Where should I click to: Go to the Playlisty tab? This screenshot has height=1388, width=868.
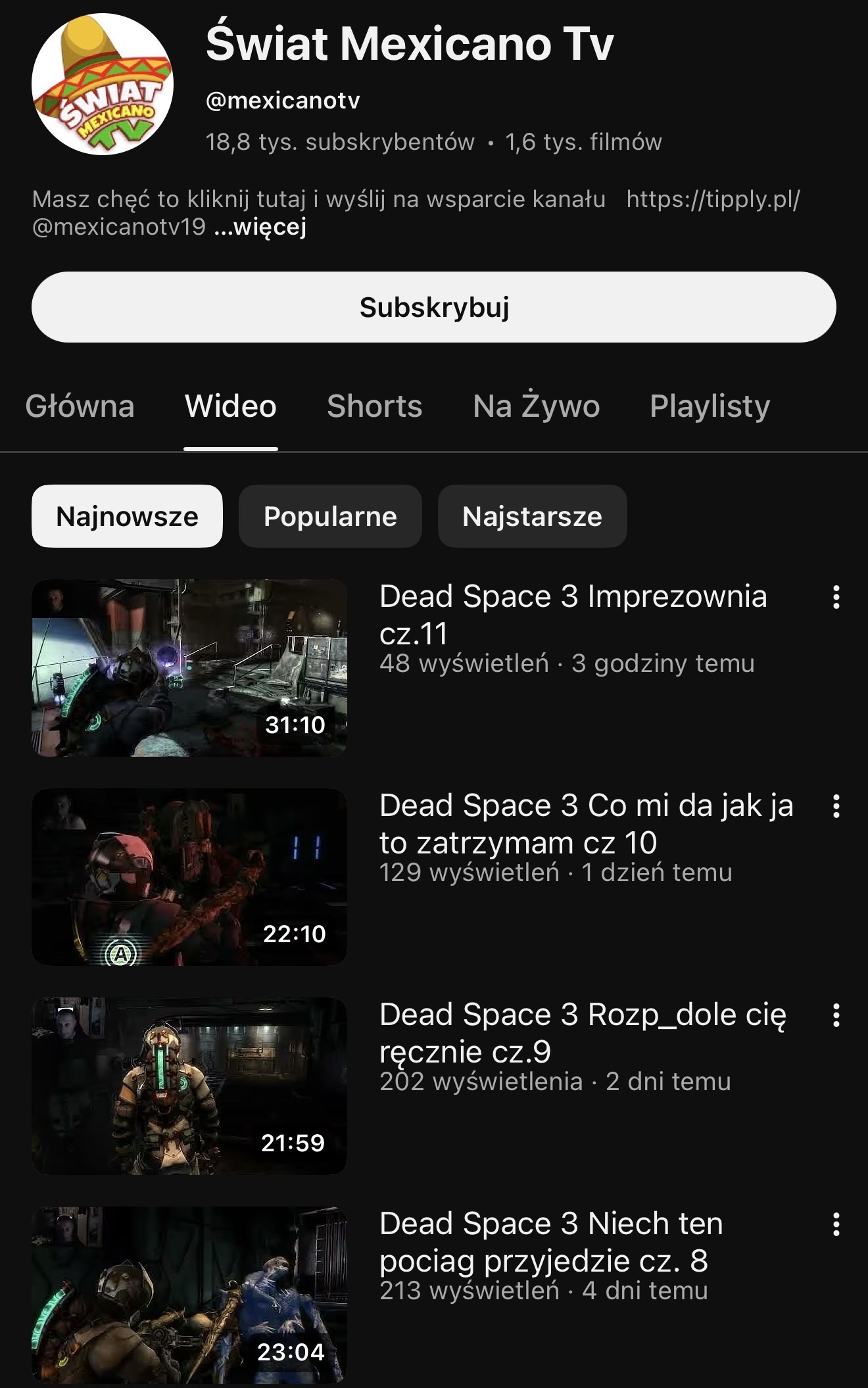710,406
